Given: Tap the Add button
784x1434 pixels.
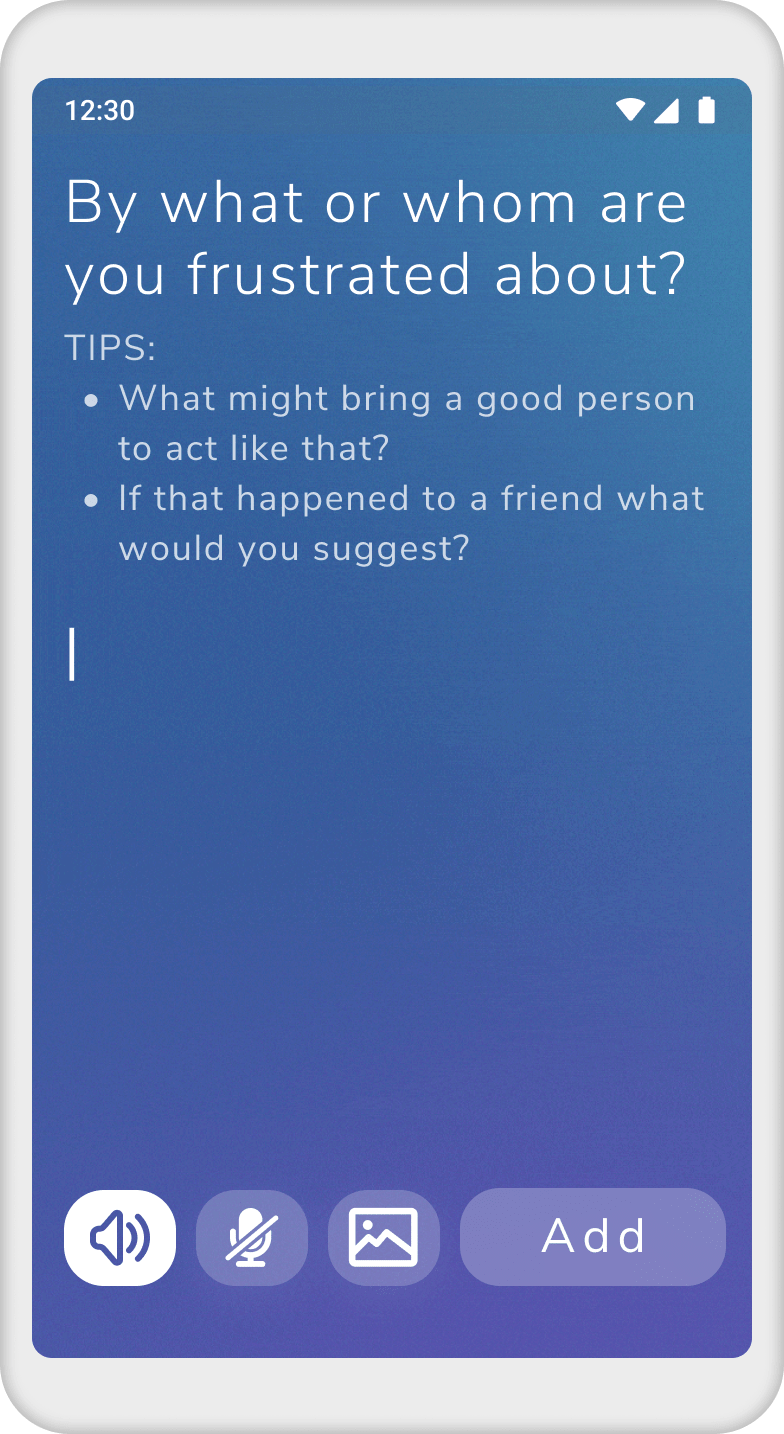Looking at the screenshot, I should pyautogui.click(x=593, y=1237).
